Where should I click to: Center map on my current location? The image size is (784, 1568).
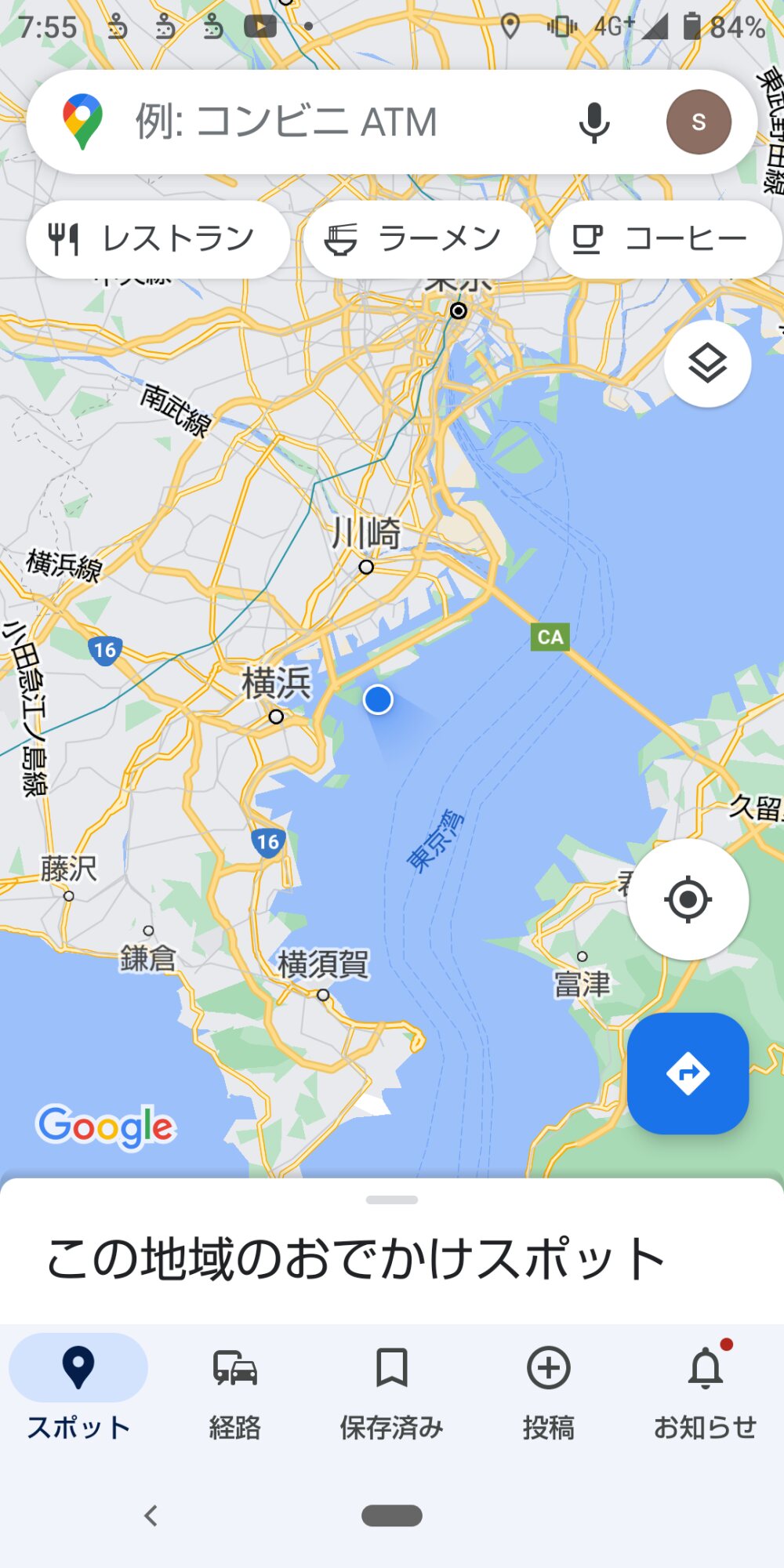[x=688, y=899]
